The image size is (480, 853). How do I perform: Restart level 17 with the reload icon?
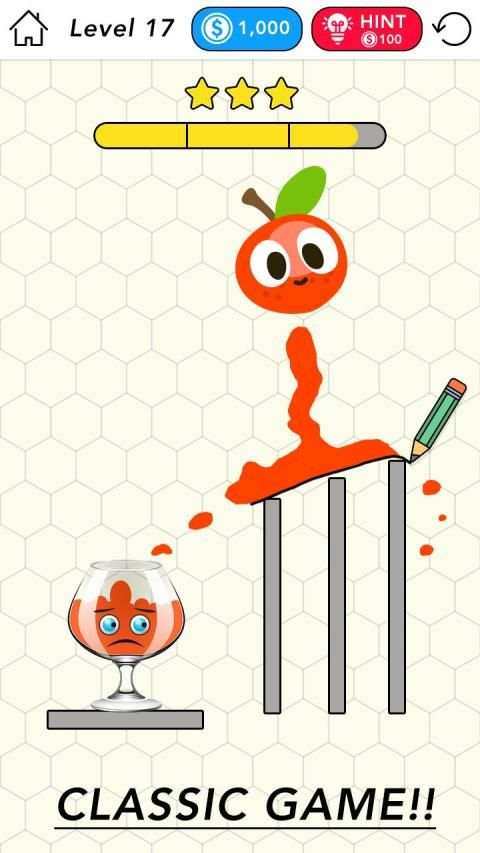[452, 28]
